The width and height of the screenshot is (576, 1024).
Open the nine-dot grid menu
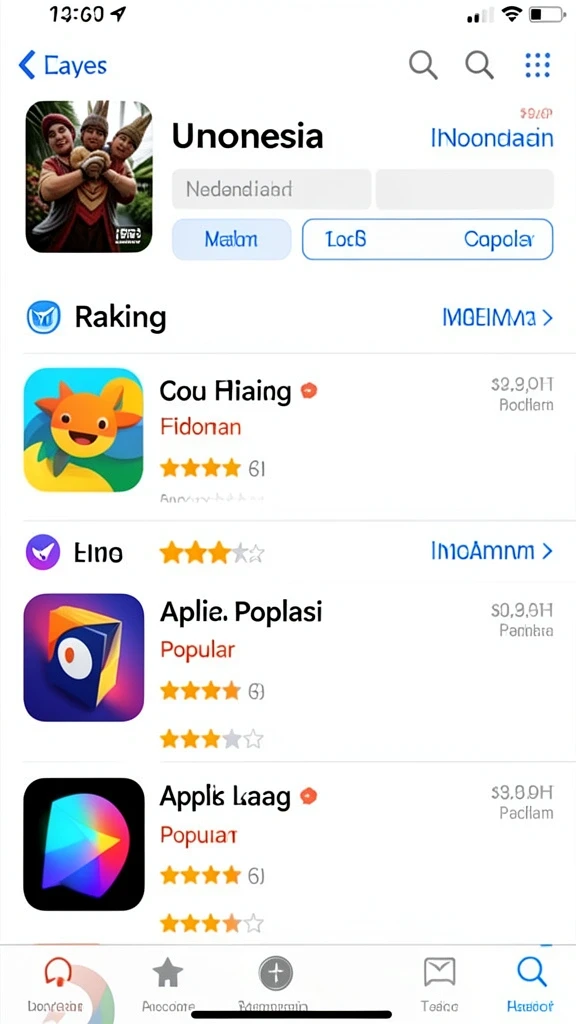[x=537, y=65]
